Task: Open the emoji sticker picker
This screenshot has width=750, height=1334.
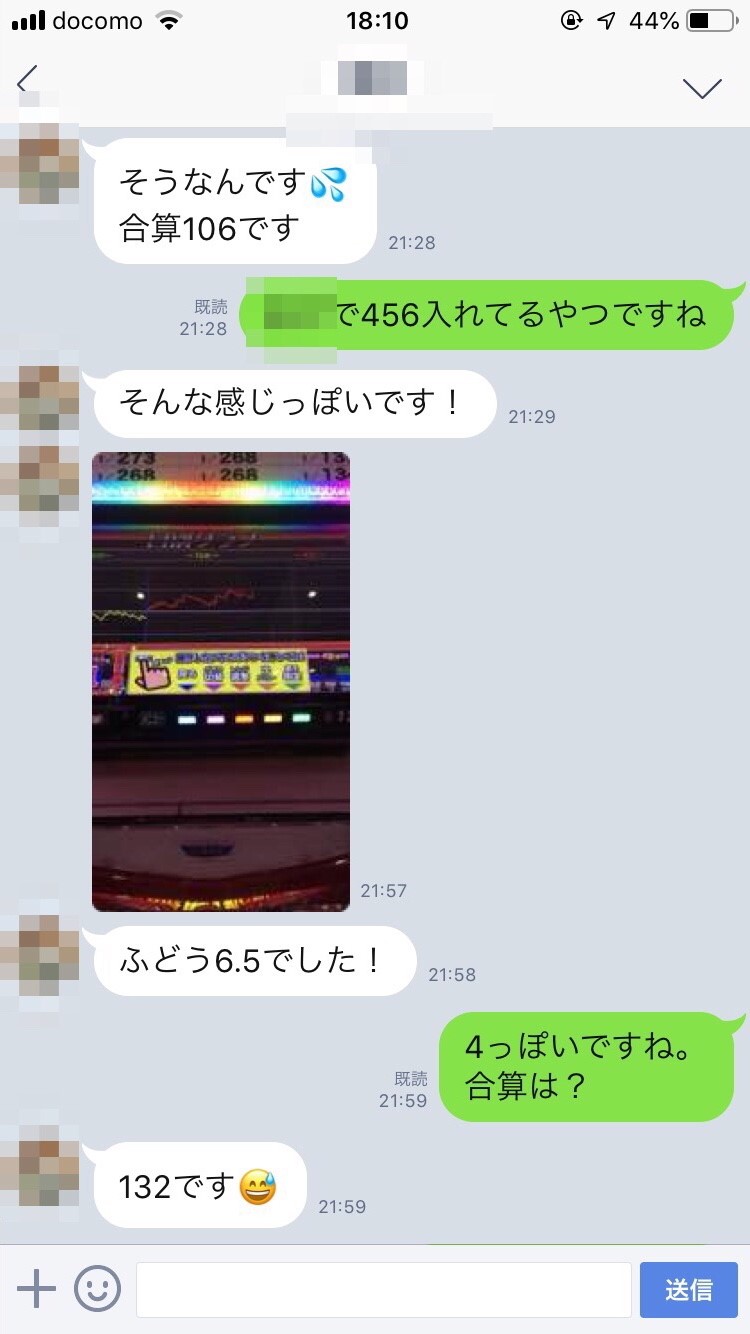Action: coord(97,1289)
